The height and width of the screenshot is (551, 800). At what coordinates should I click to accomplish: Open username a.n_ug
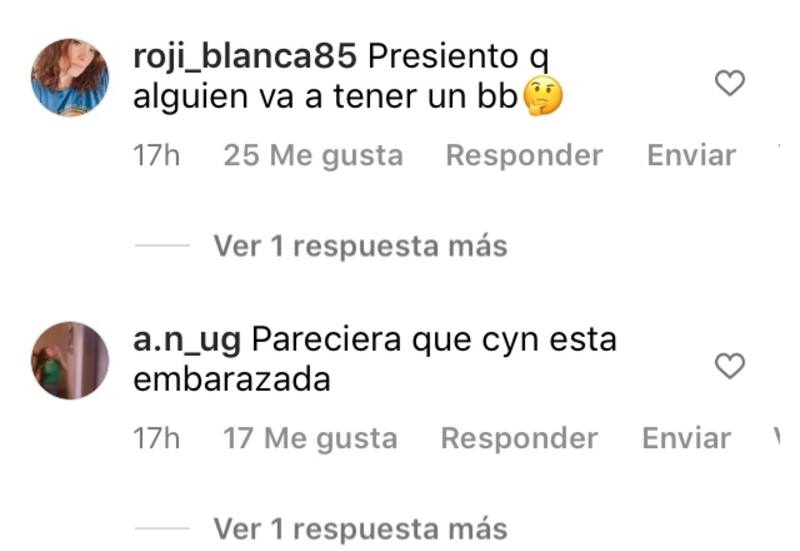[x=186, y=341]
